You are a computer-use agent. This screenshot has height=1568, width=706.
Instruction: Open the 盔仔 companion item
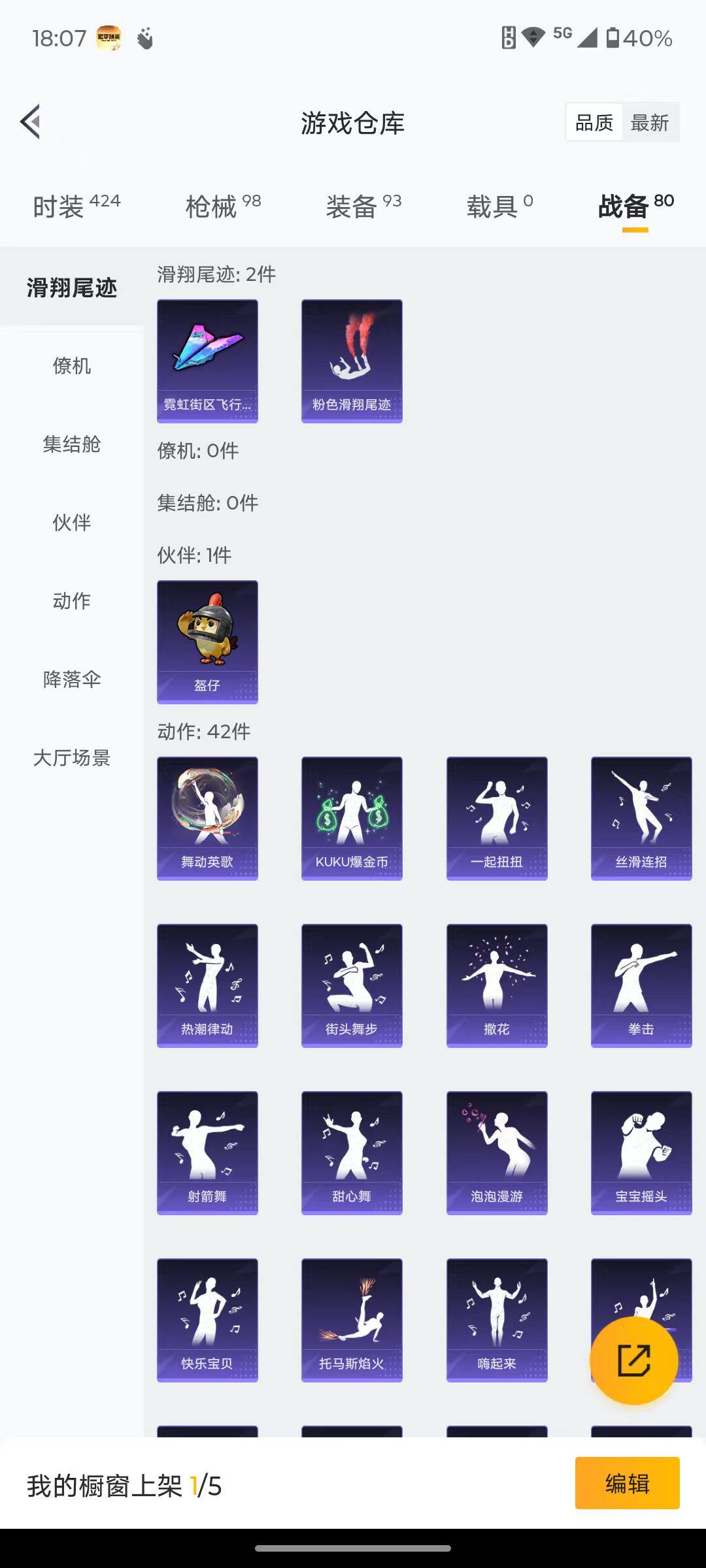coord(207,639)
